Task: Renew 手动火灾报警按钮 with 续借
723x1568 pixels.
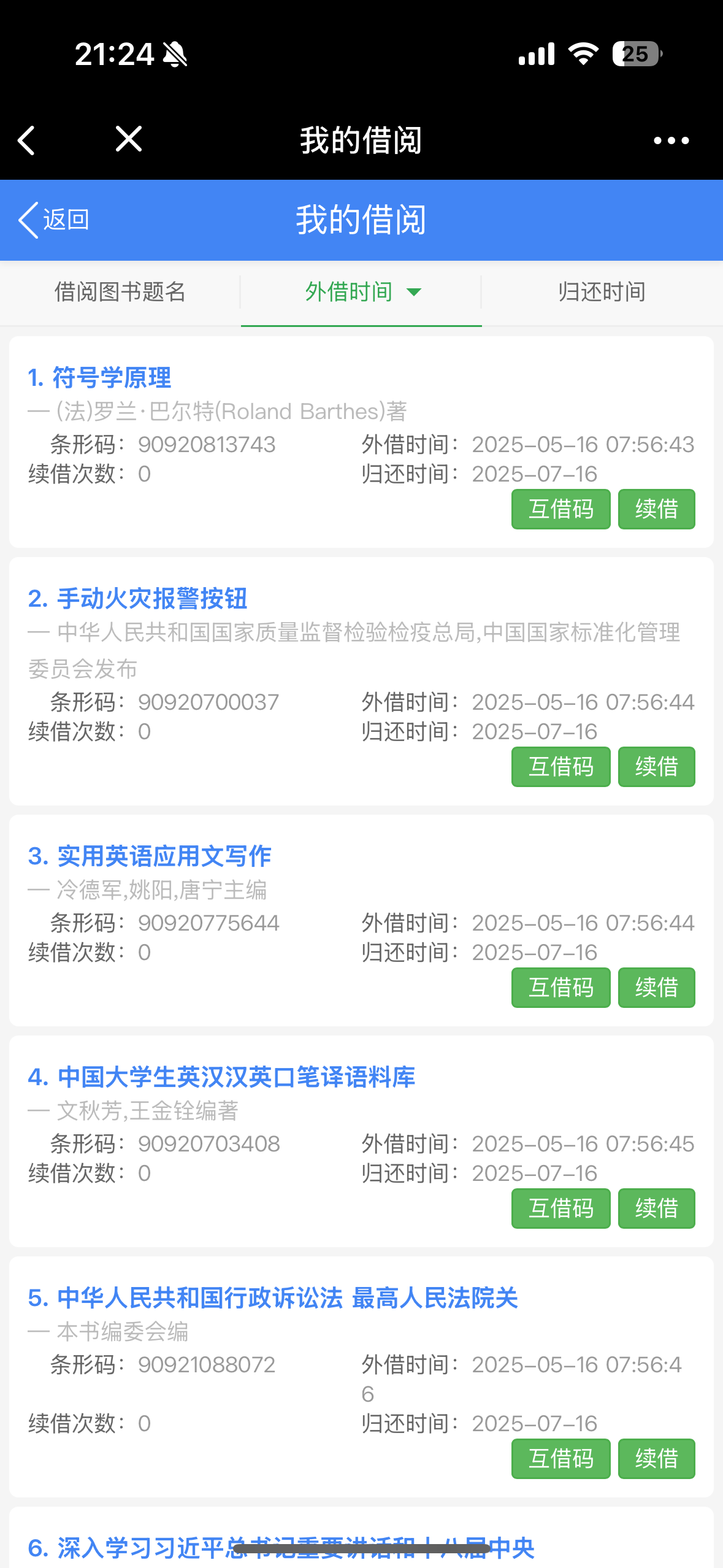Action: pos(656,766)
